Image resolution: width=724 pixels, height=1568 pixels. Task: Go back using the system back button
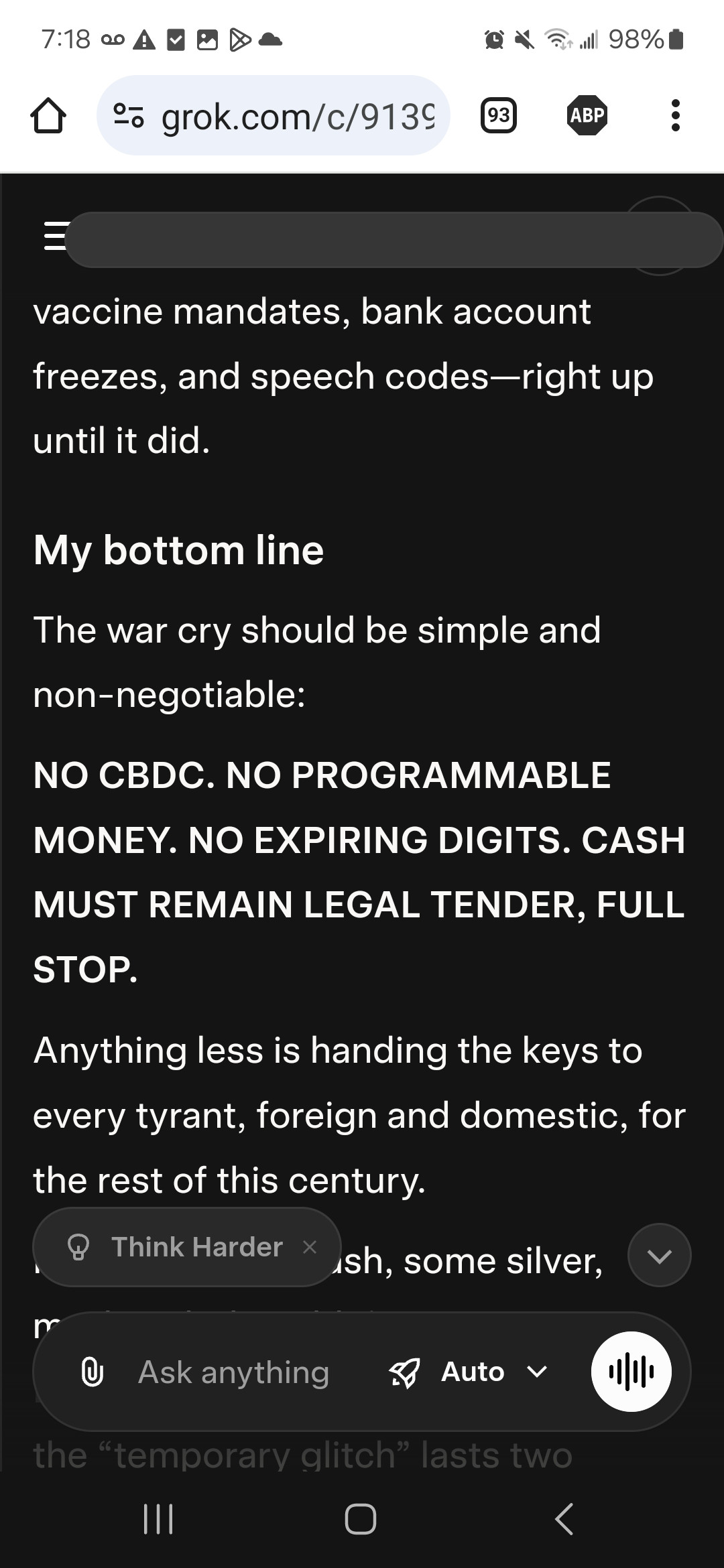pos(564,1518)
